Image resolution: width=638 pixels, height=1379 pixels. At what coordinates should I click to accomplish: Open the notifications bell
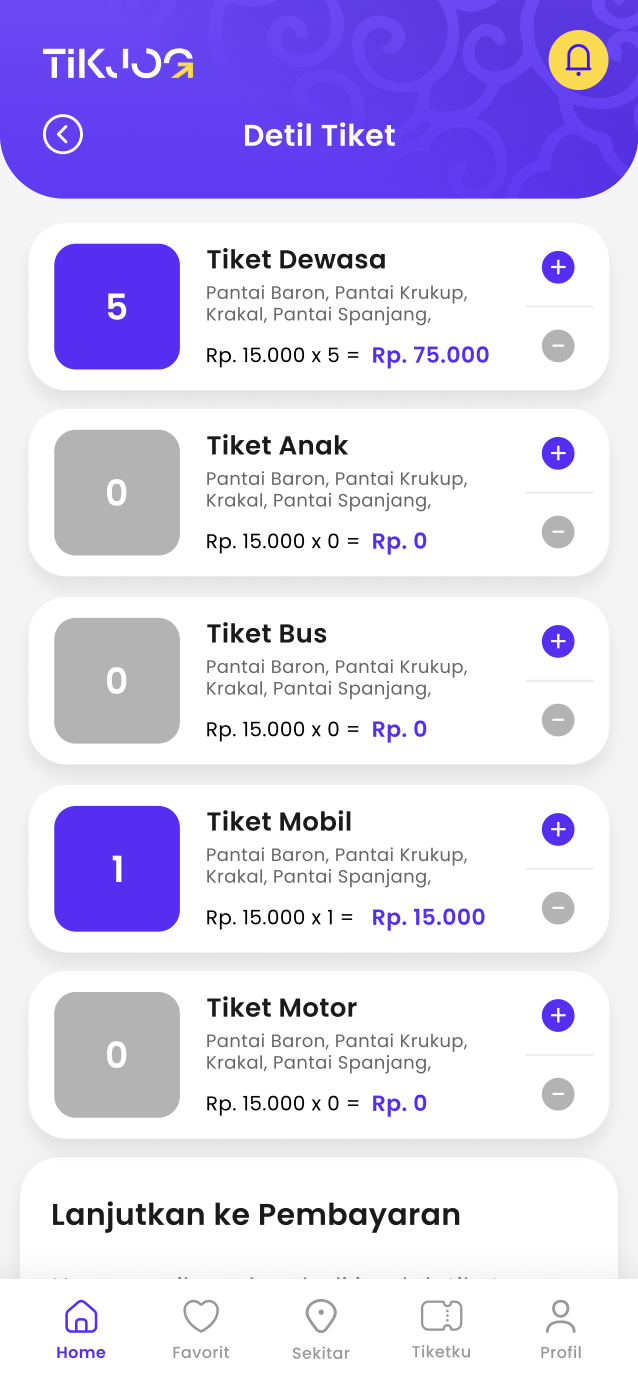[578, 60]
